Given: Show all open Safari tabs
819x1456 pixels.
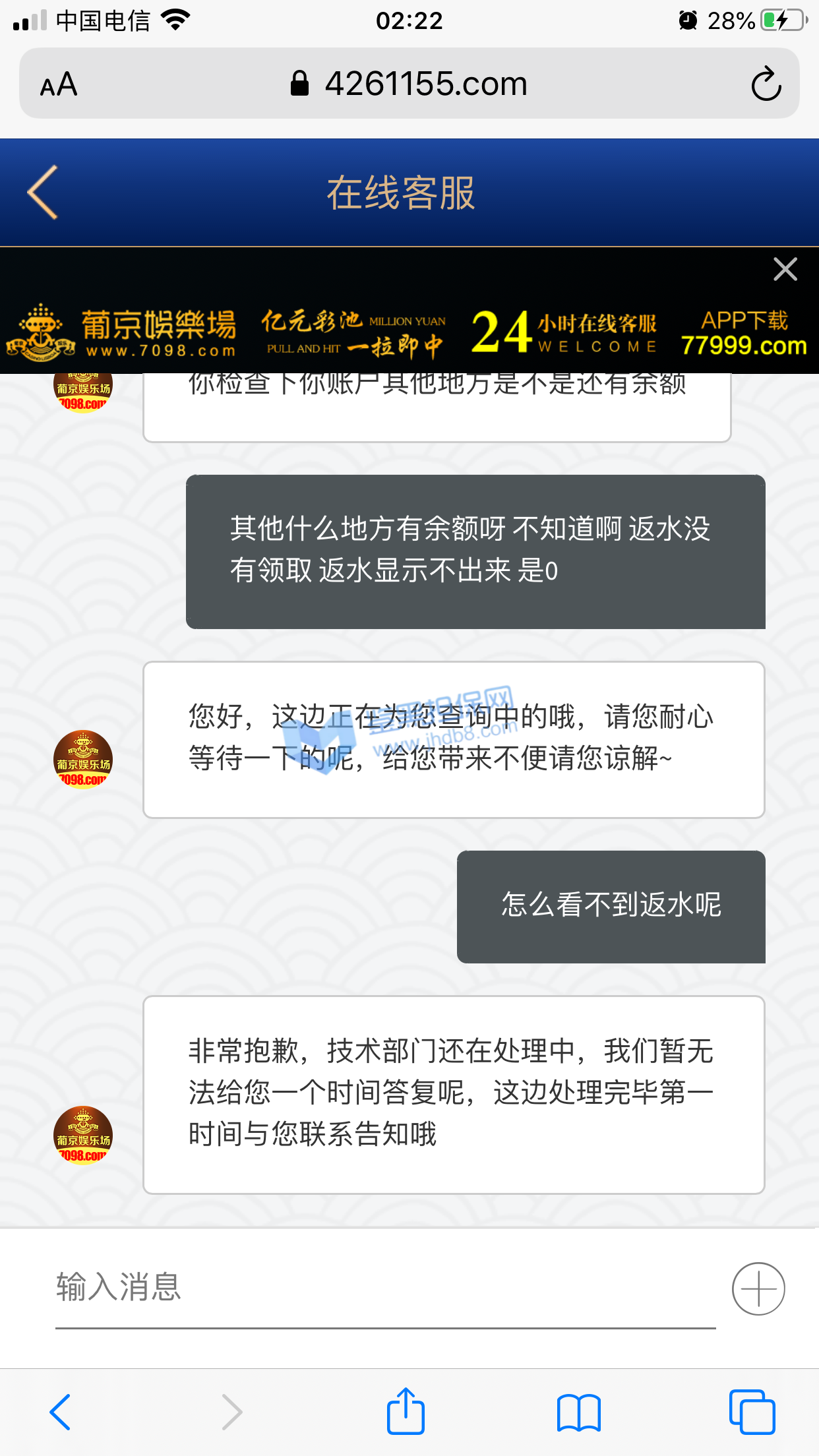Looking at the screenshot, I should (x=752, y=1412).
